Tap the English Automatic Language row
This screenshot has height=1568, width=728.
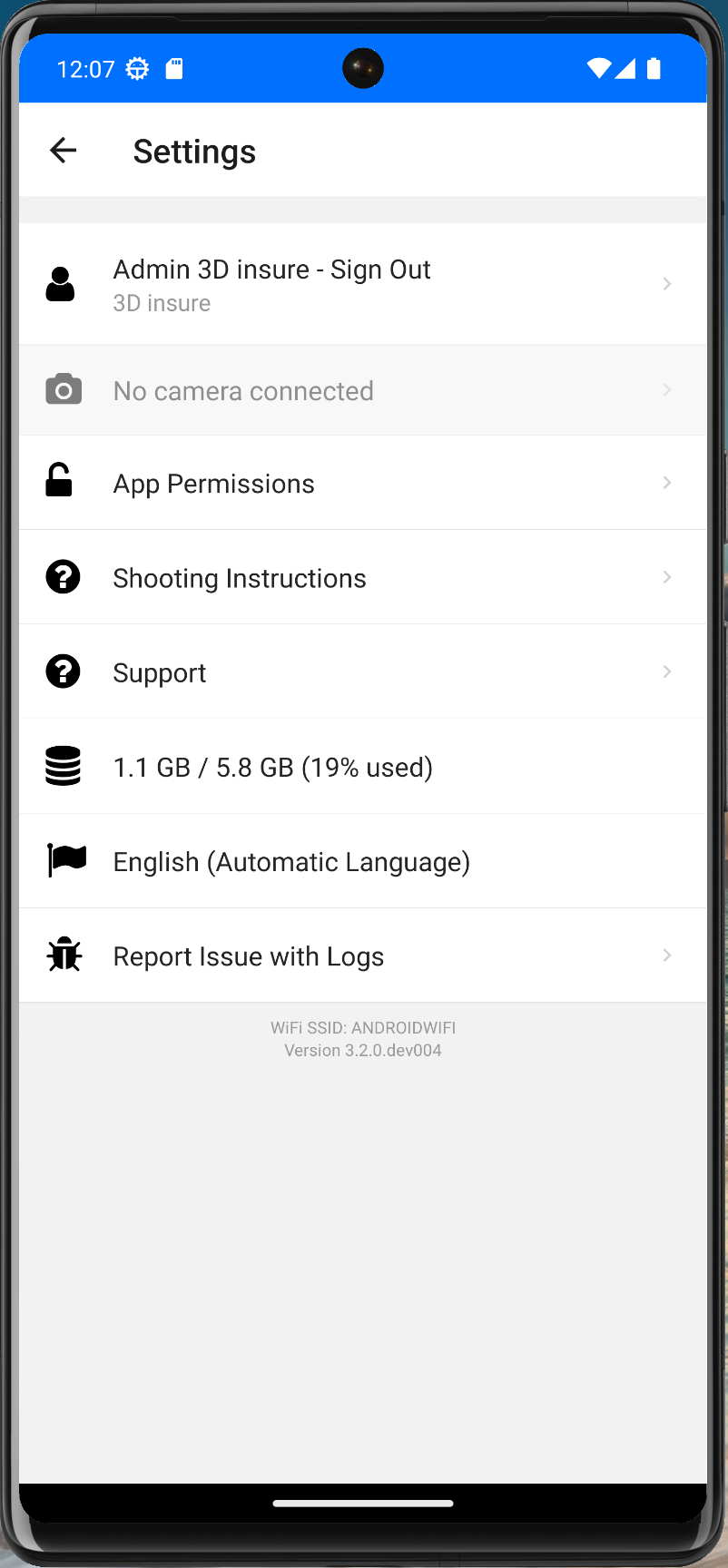(x=363, y=861)
